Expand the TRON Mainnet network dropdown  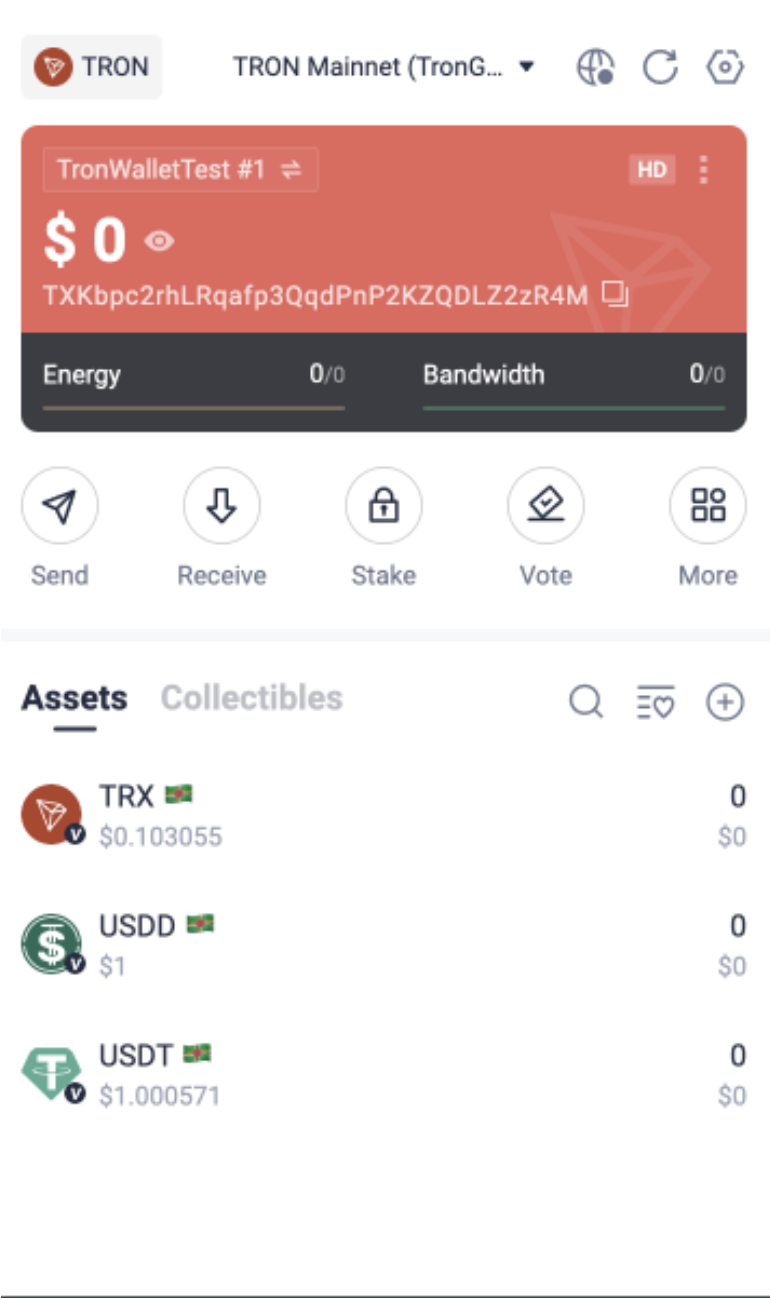[384, 67]
